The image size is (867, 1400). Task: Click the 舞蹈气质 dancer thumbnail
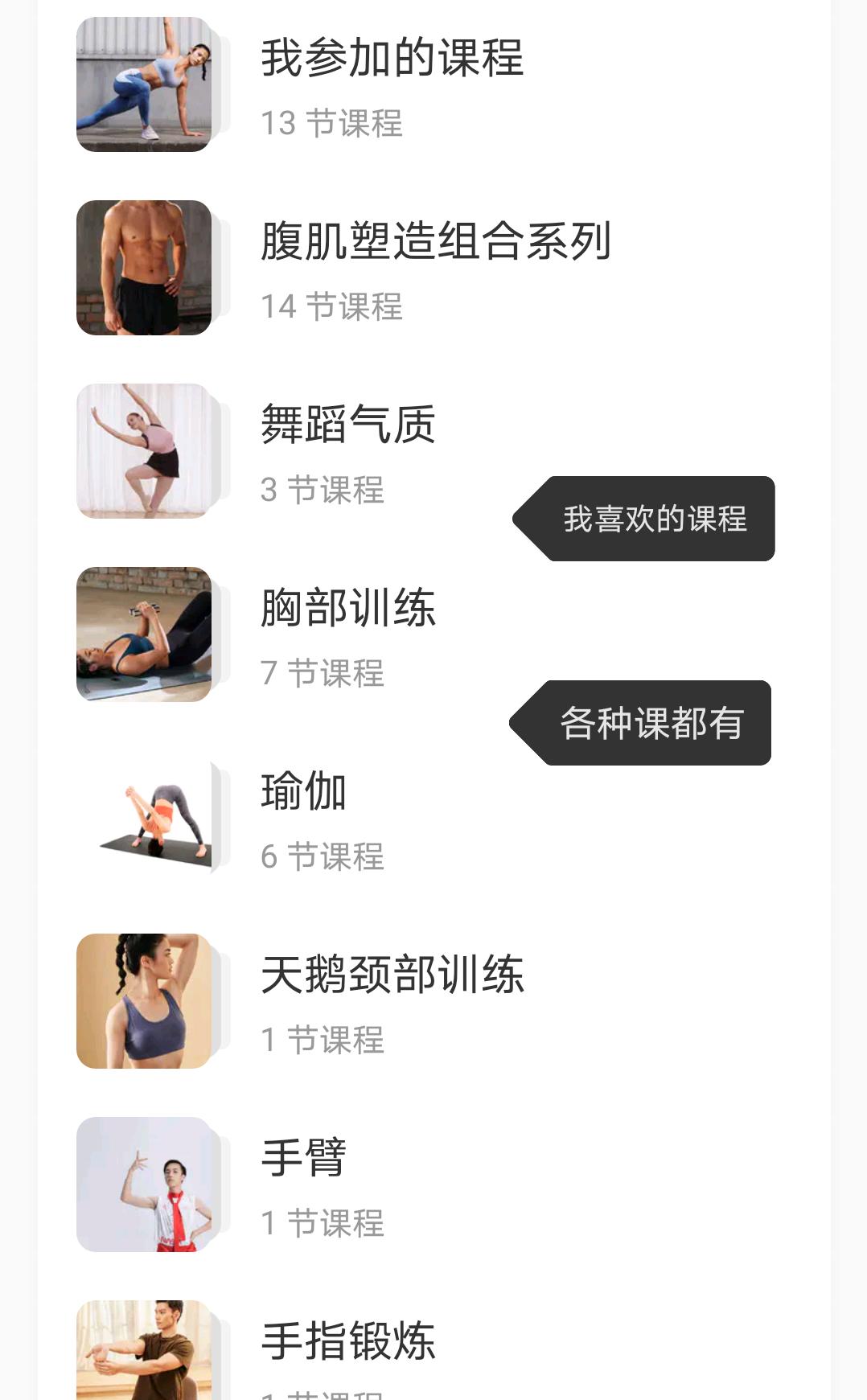click(x=145, y=450)
